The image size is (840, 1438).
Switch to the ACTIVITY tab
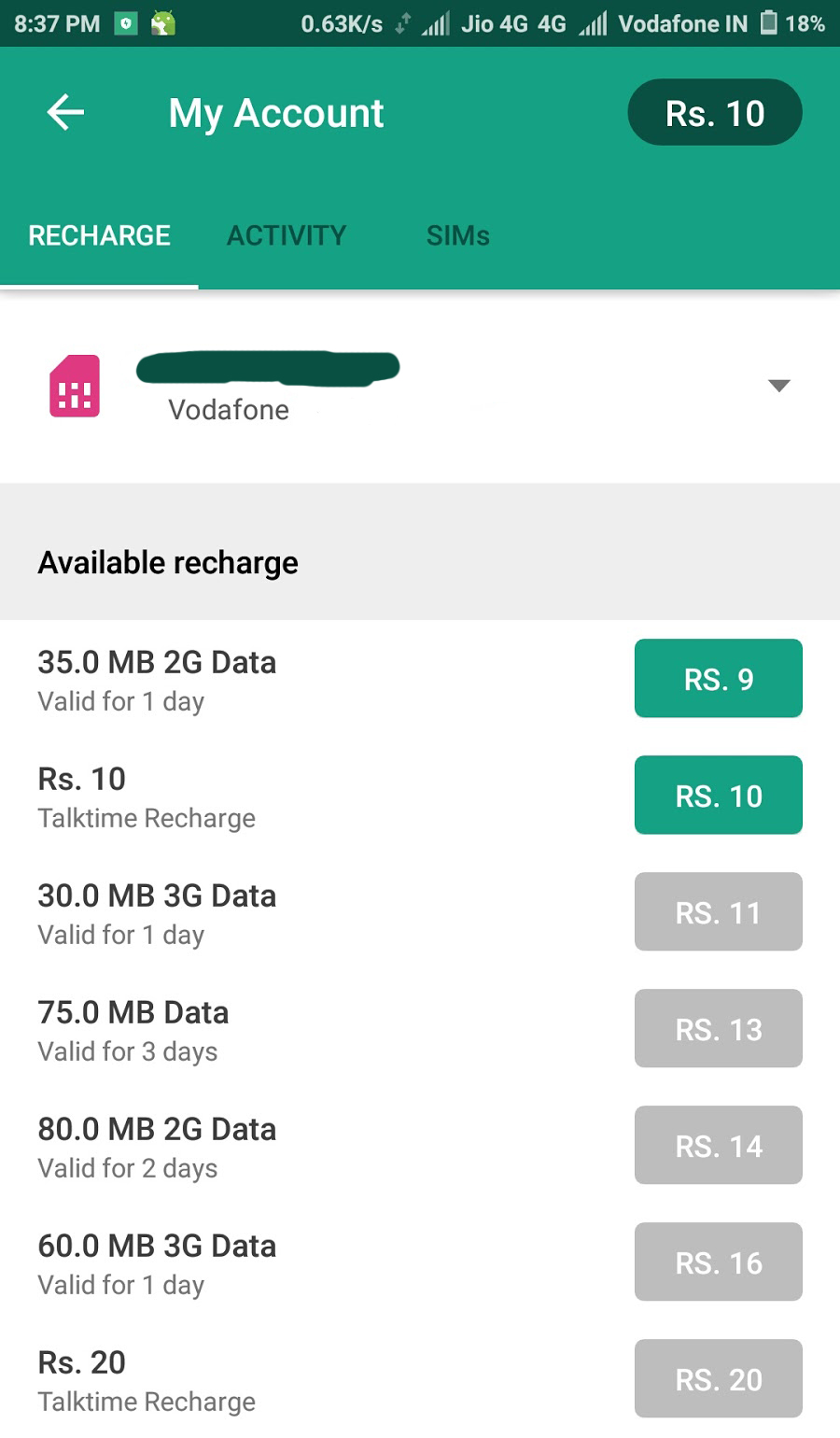tap(287, 235)
